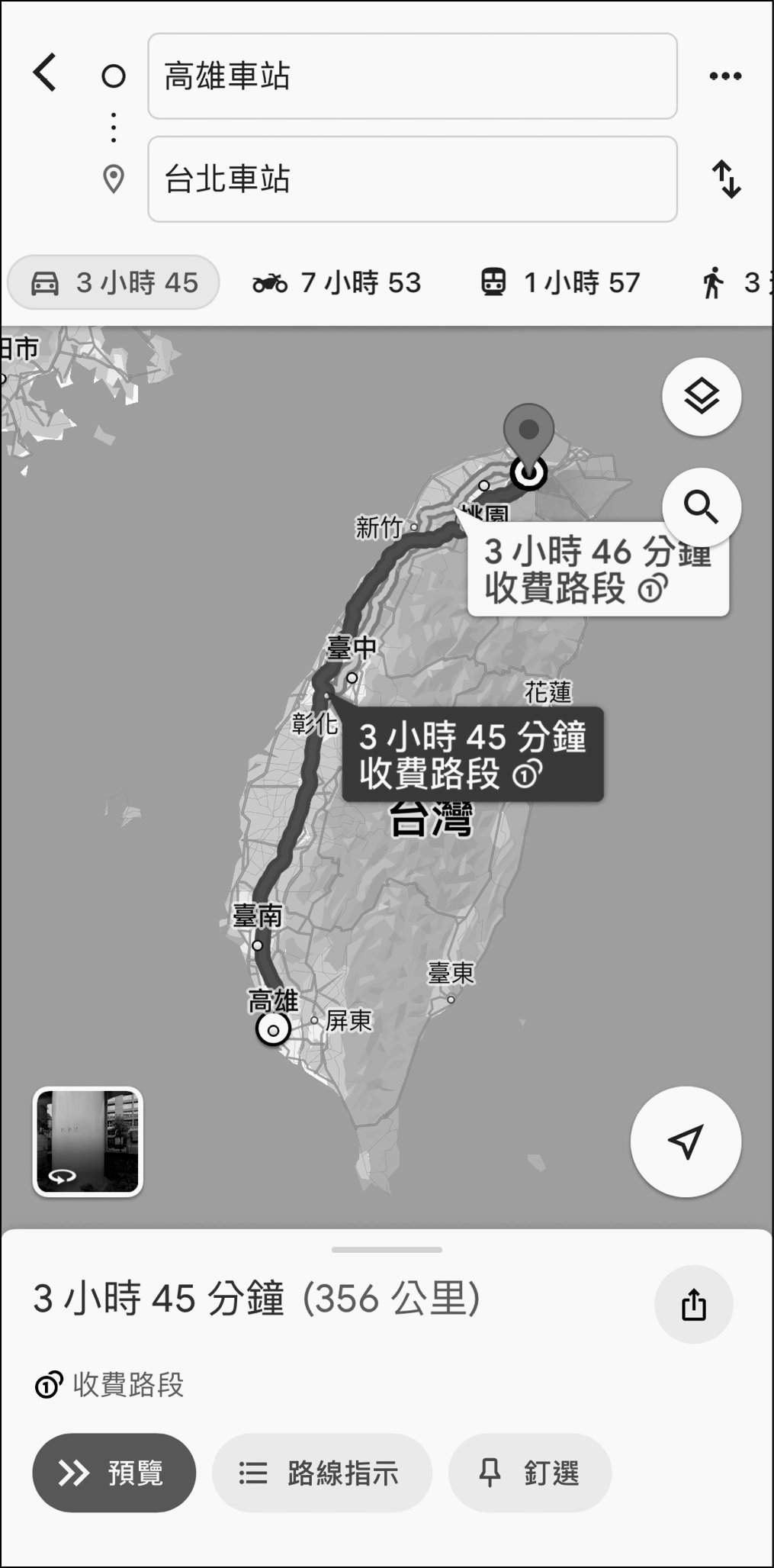This screenshot has height=1568, width=774.
Task: Open the Street View thumbnail
Action: coord(88,1141)
